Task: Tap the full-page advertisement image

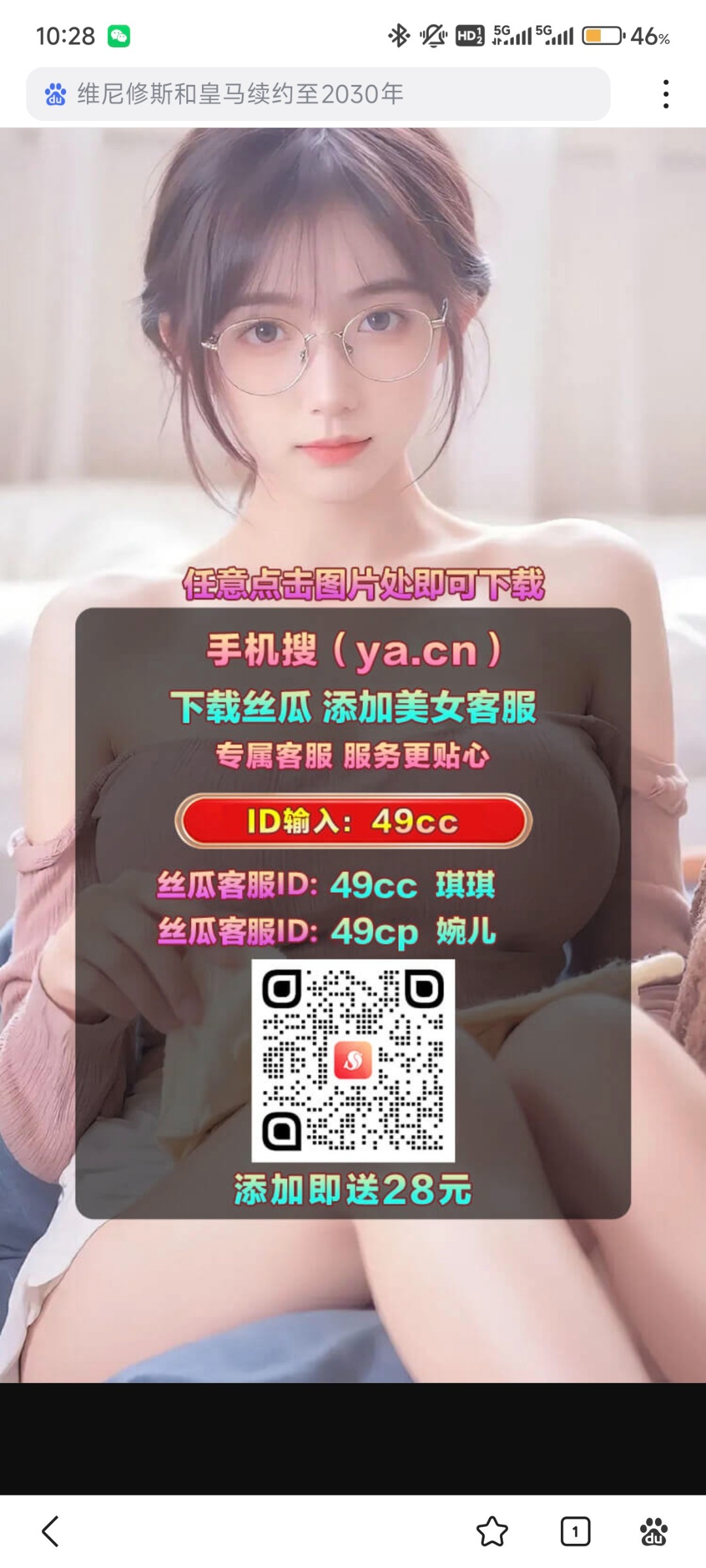Action: point(353,392)
